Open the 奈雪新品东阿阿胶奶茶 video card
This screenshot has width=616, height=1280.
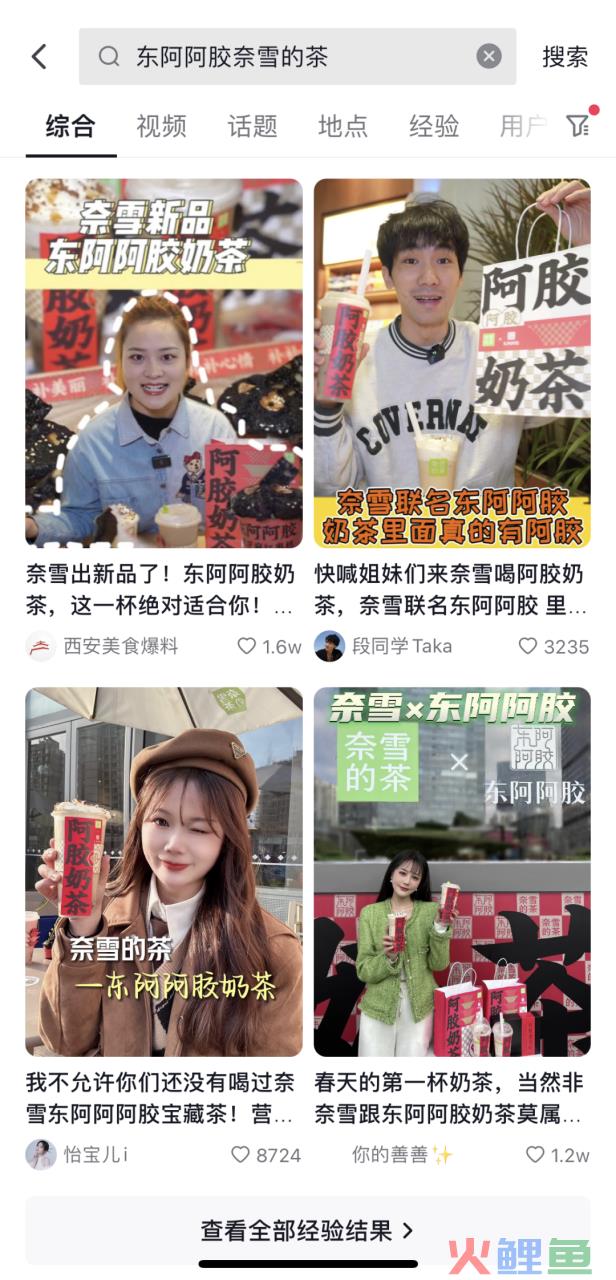[164, 363]
